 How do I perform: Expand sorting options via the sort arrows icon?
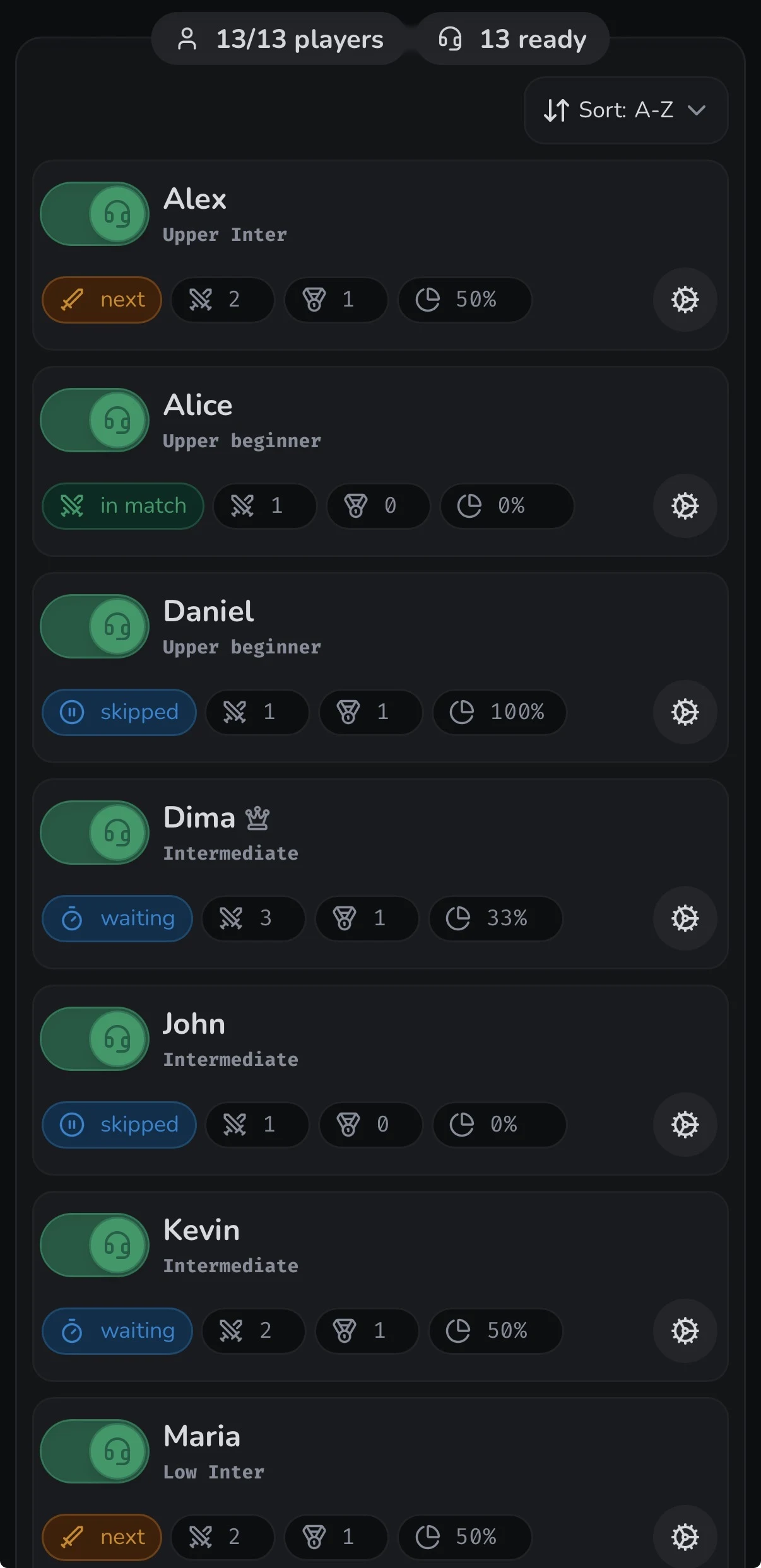click(x=558, y=110)
